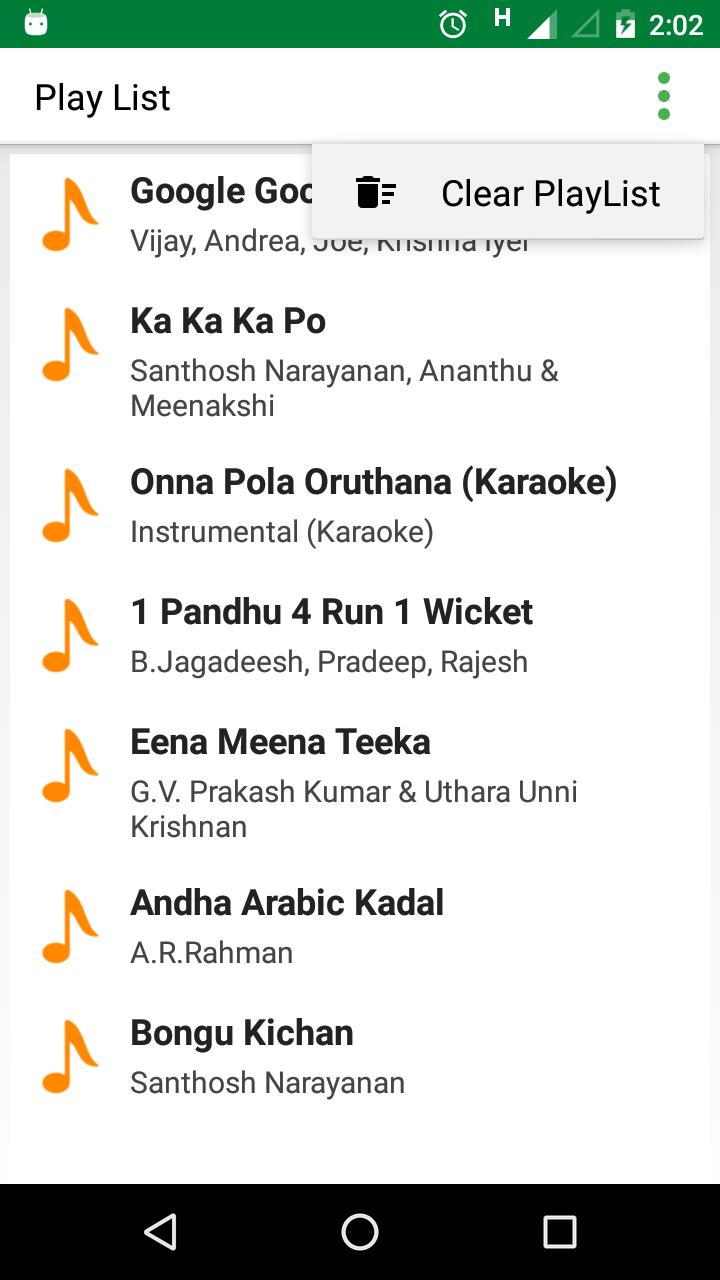Viewport: 720px width, 1280px height.
Task: Select Clear PlayList from the menu
Action: (x=508, y=192)
